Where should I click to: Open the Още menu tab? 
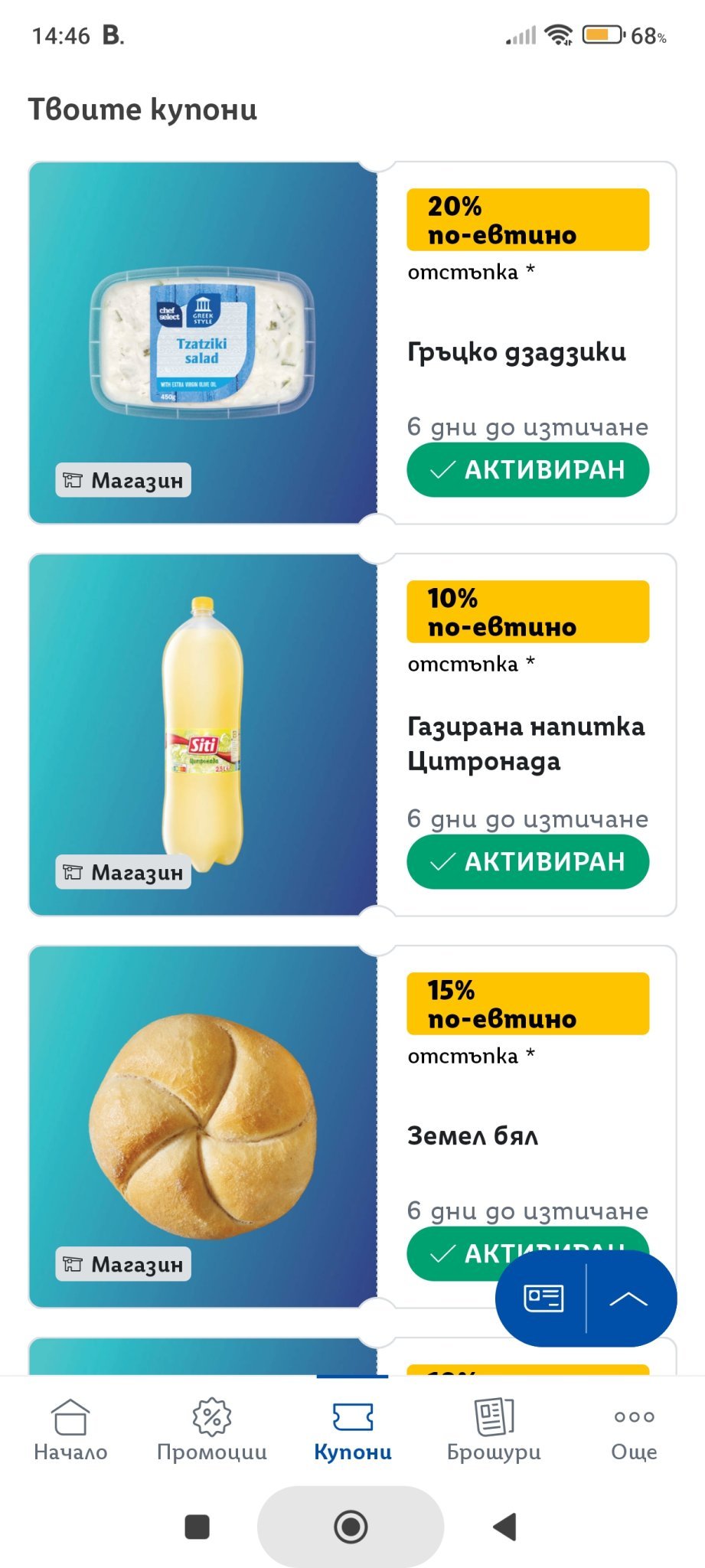(x=635, y=1429)
